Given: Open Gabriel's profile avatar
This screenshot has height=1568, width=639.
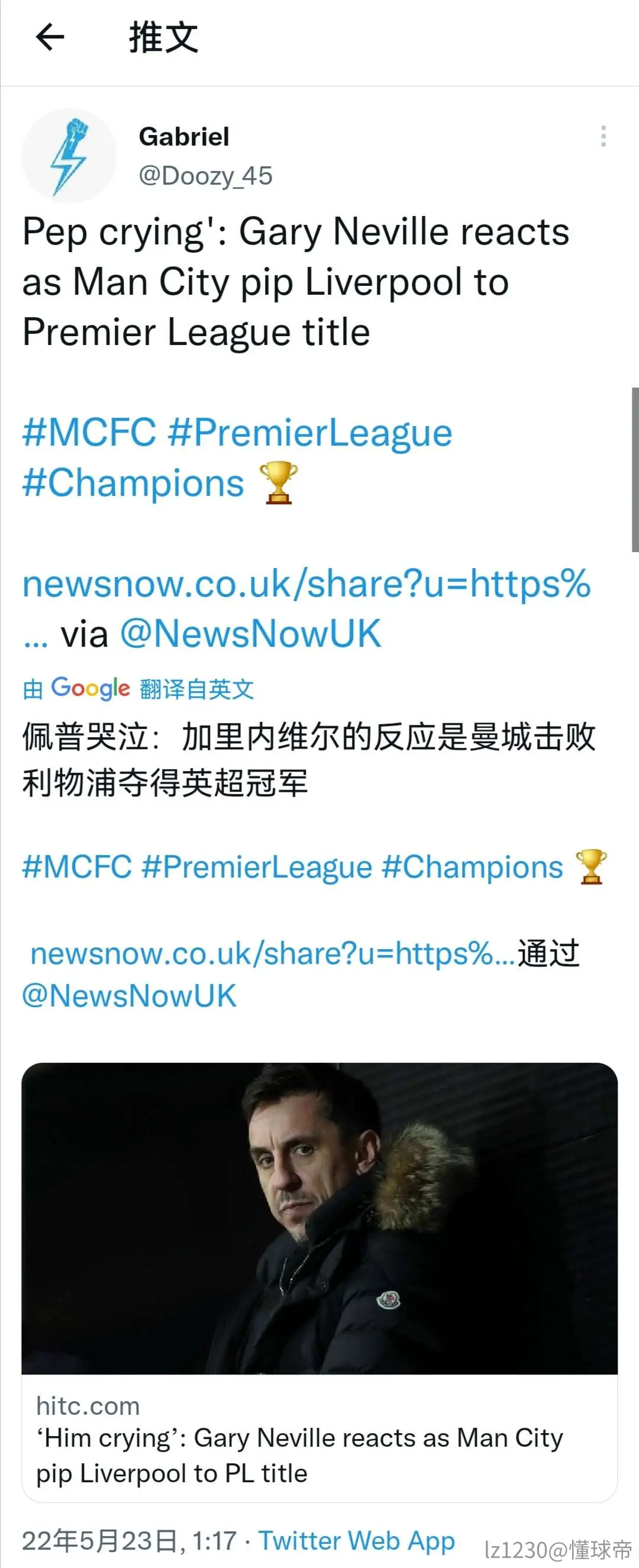Looking at the screenshot, I should click(69, 156).
